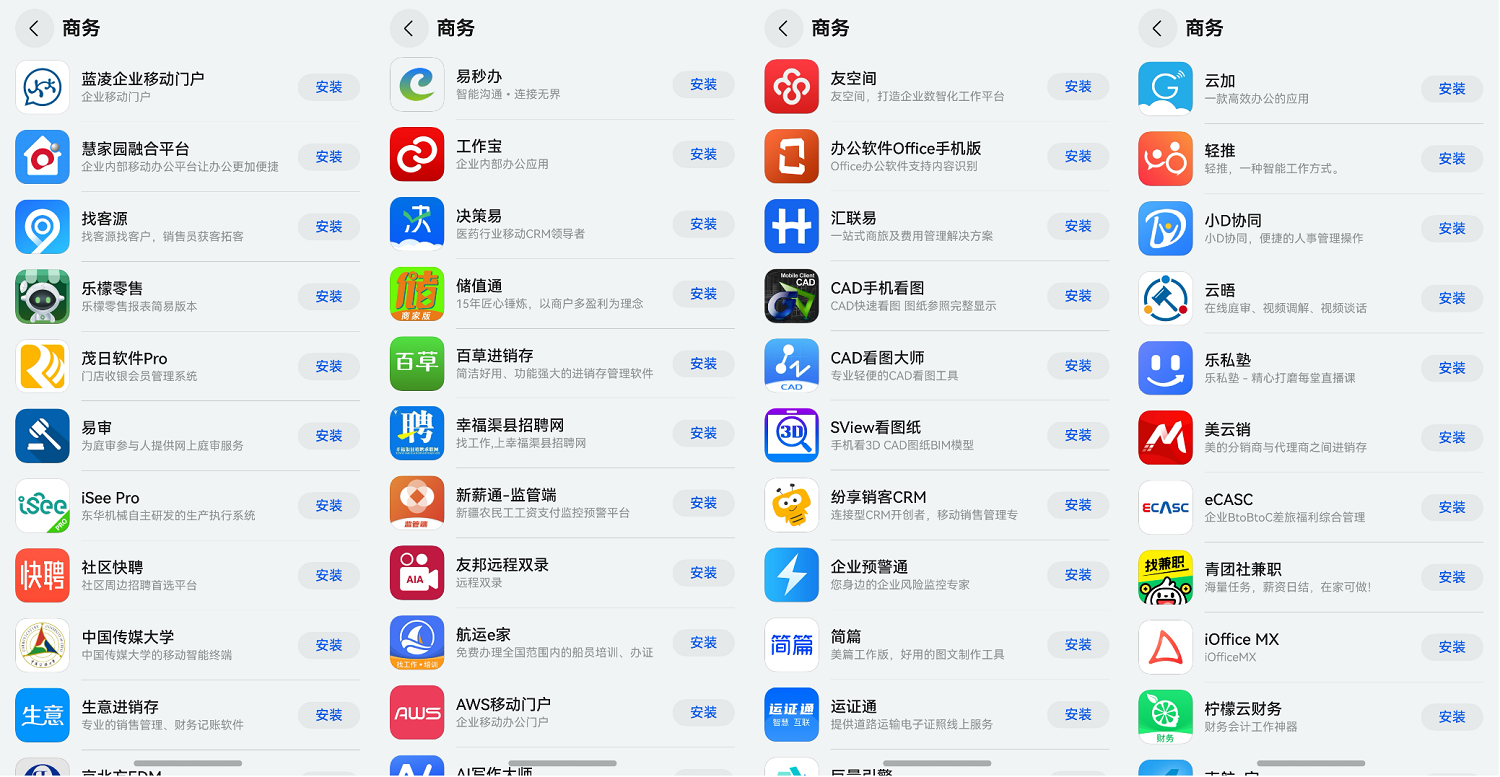
Task: Install 蓝凌企业移动门户 app
Action: 328,87
